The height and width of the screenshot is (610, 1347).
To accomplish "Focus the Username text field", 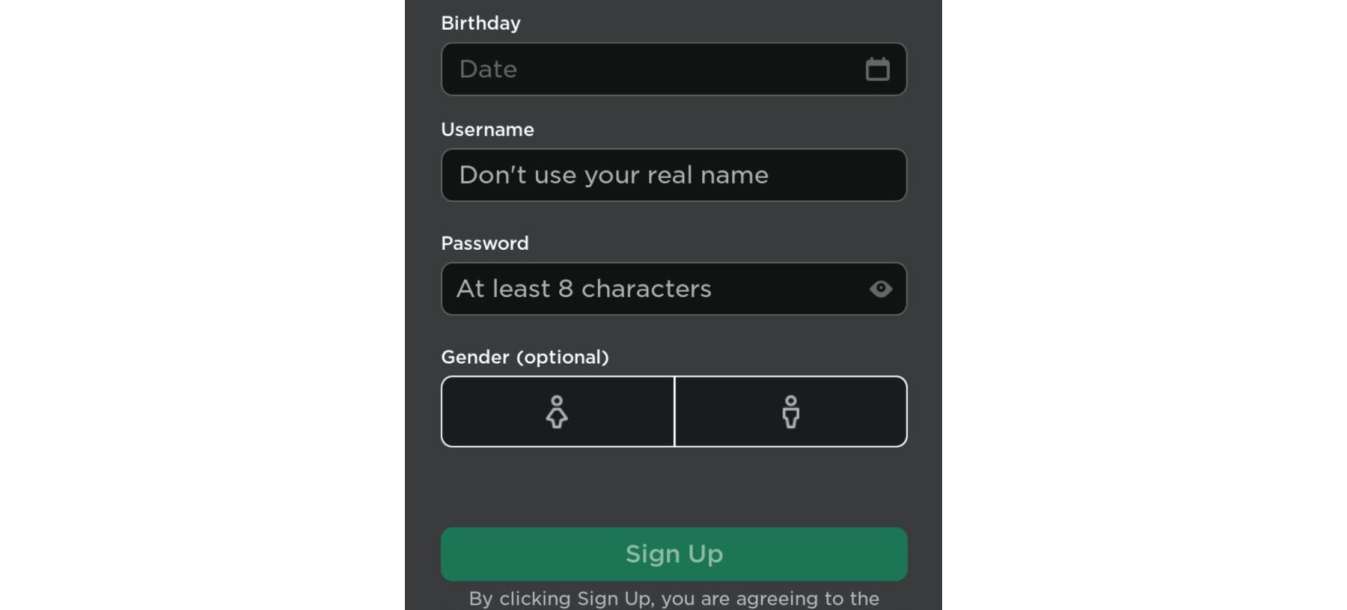I will coord(673,175).
